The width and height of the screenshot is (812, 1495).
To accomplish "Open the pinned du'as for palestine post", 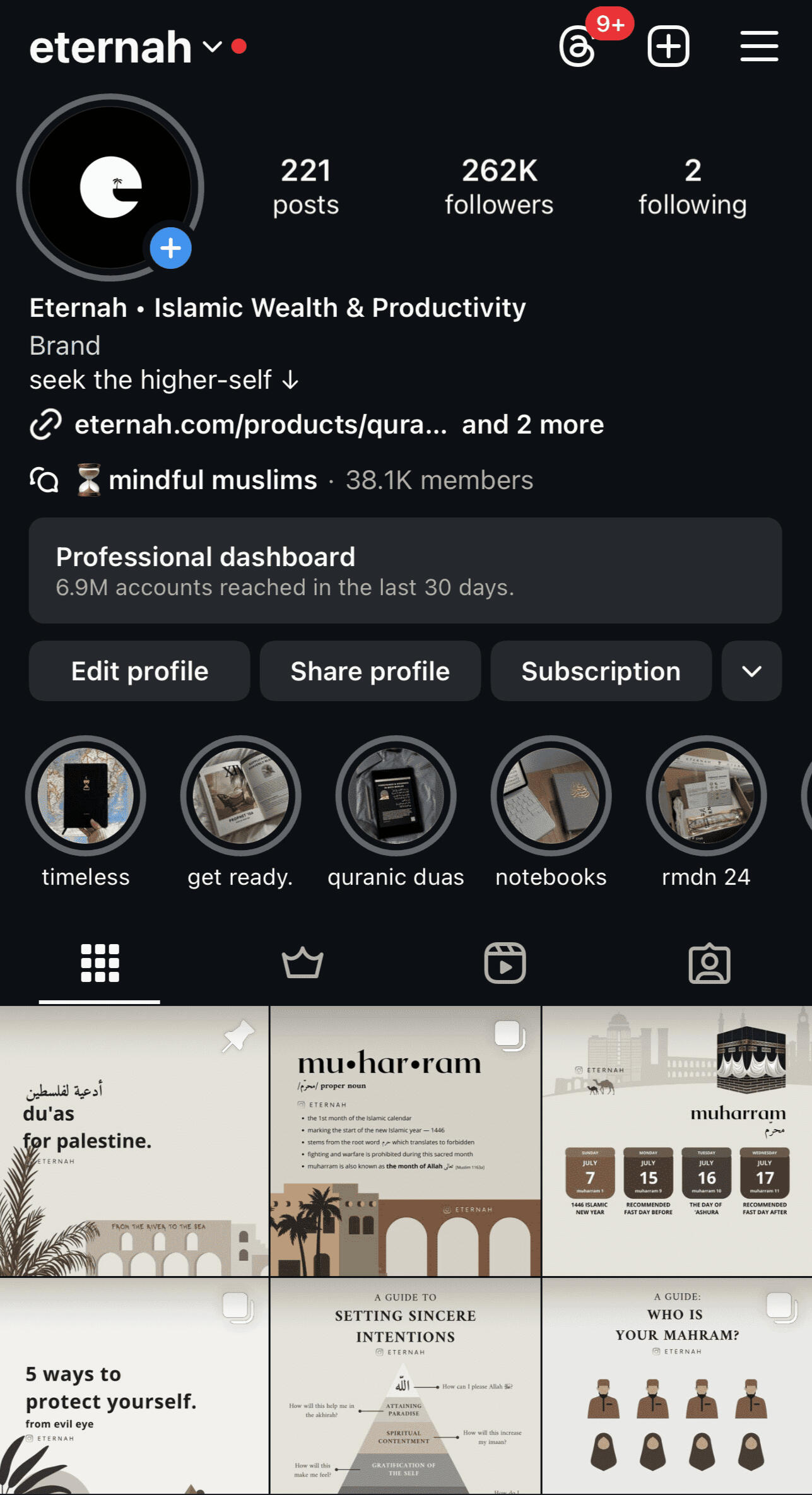I will coord(134,1141).
